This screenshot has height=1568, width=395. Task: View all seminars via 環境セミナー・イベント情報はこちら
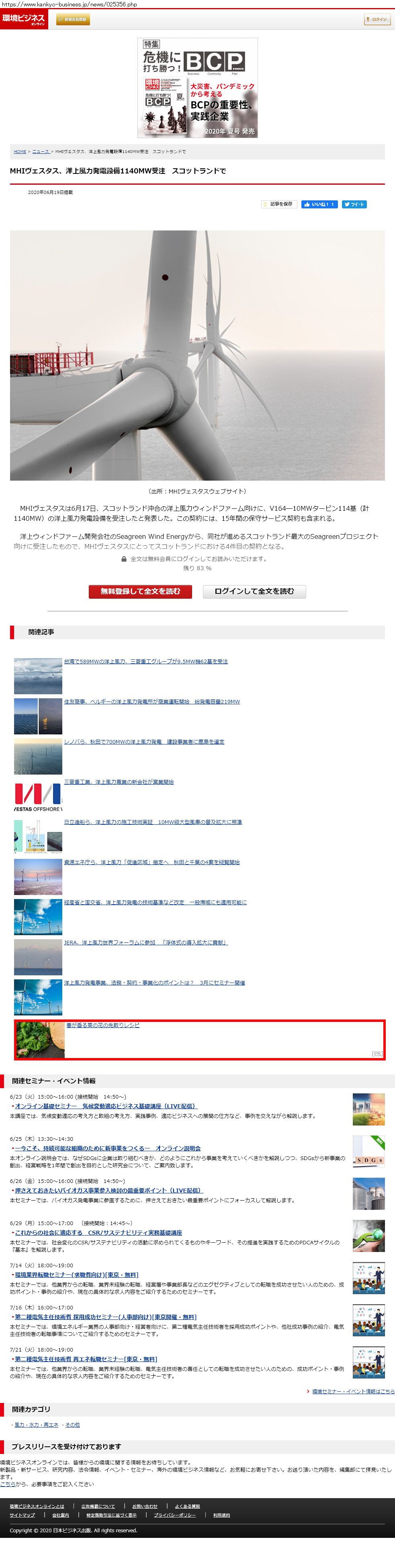pyautogui.click(x=352, y=1391)
